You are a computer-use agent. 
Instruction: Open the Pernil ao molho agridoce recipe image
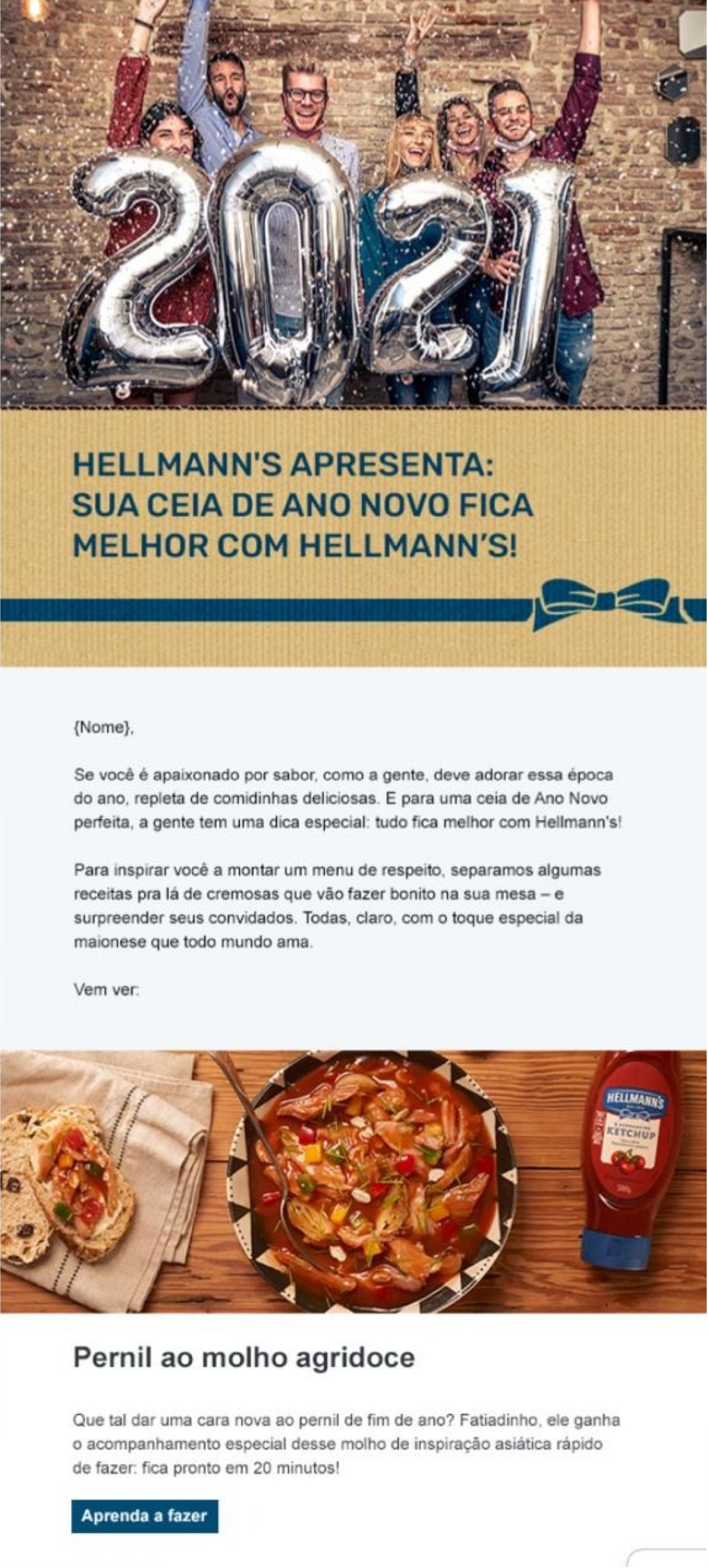click(353, 1181)
